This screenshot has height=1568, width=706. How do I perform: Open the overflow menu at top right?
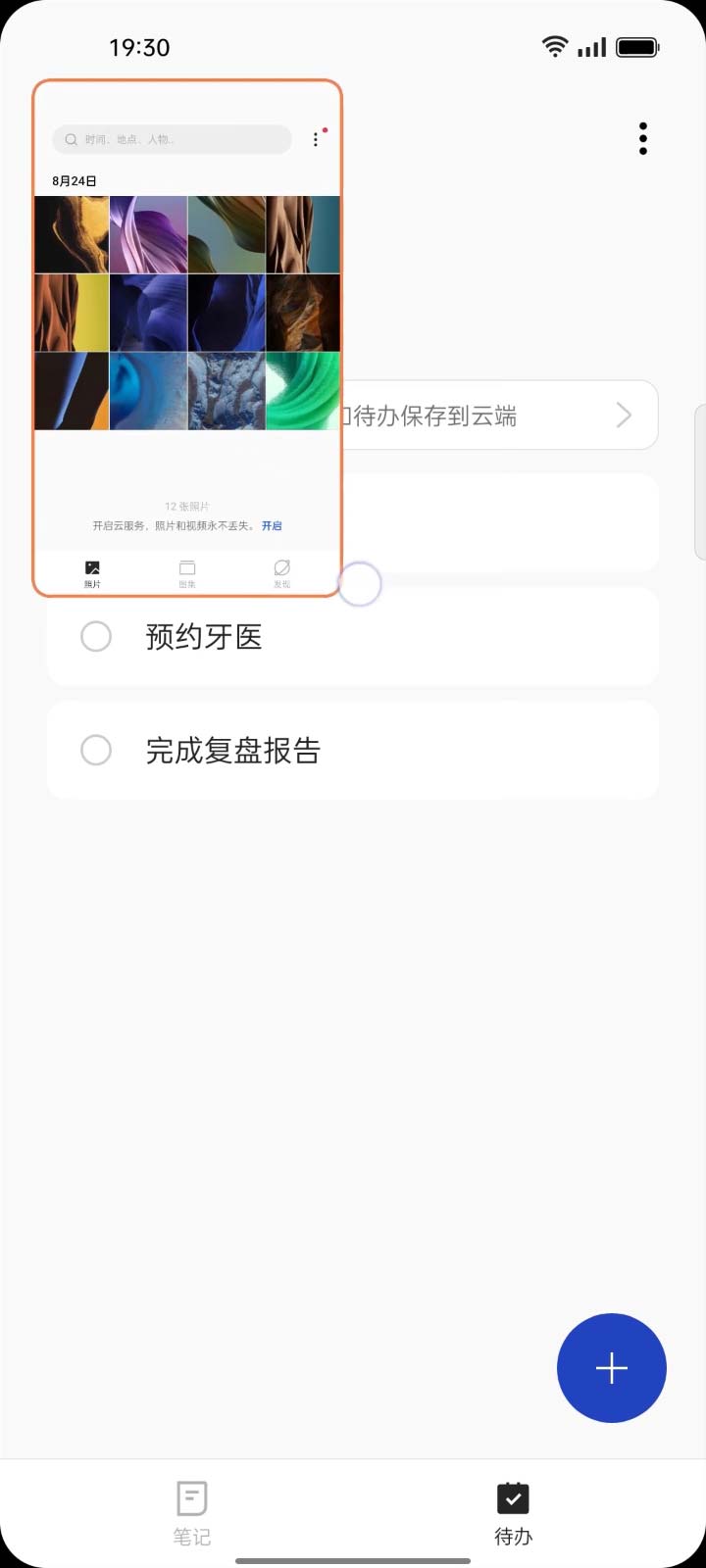coord(643,139)
